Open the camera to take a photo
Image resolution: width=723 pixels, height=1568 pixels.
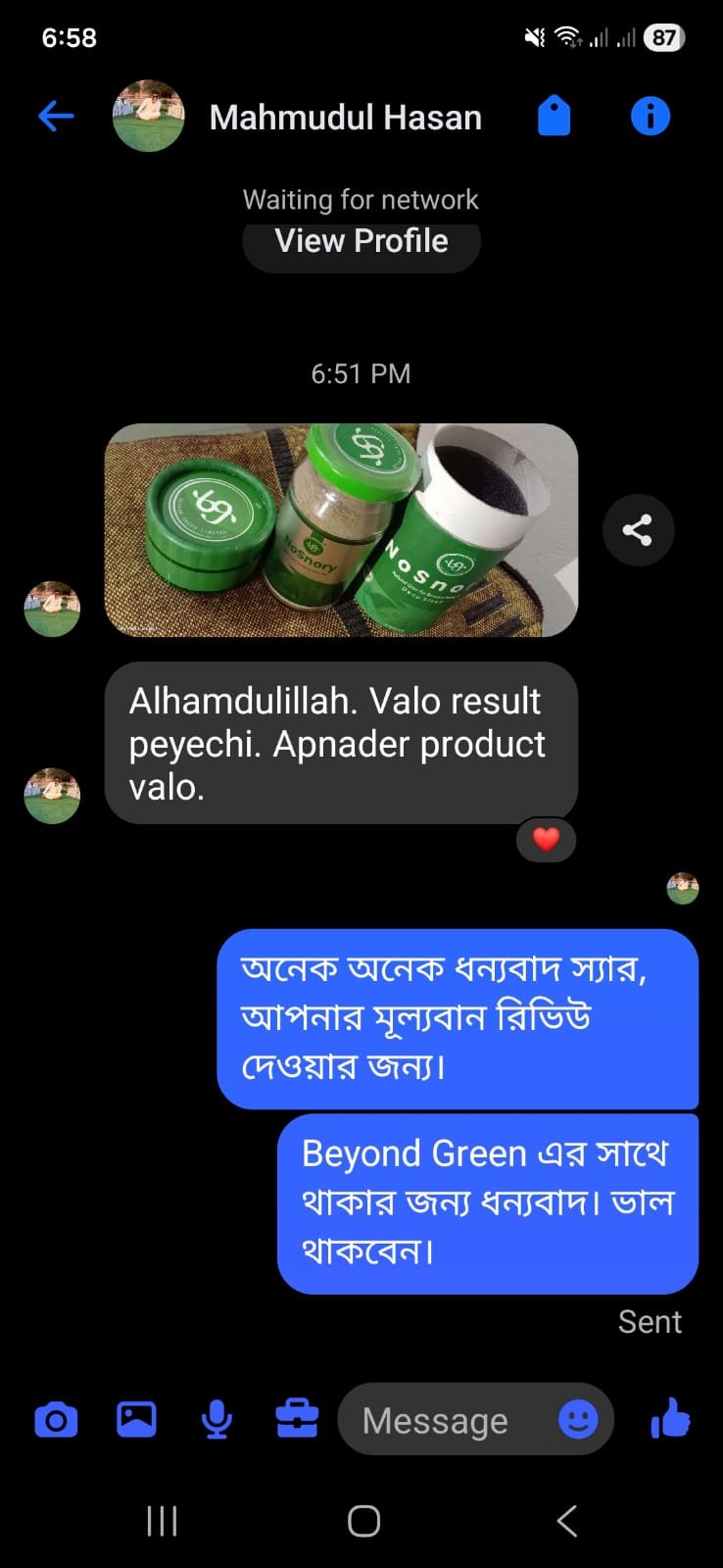click(x=56, y=1419)
